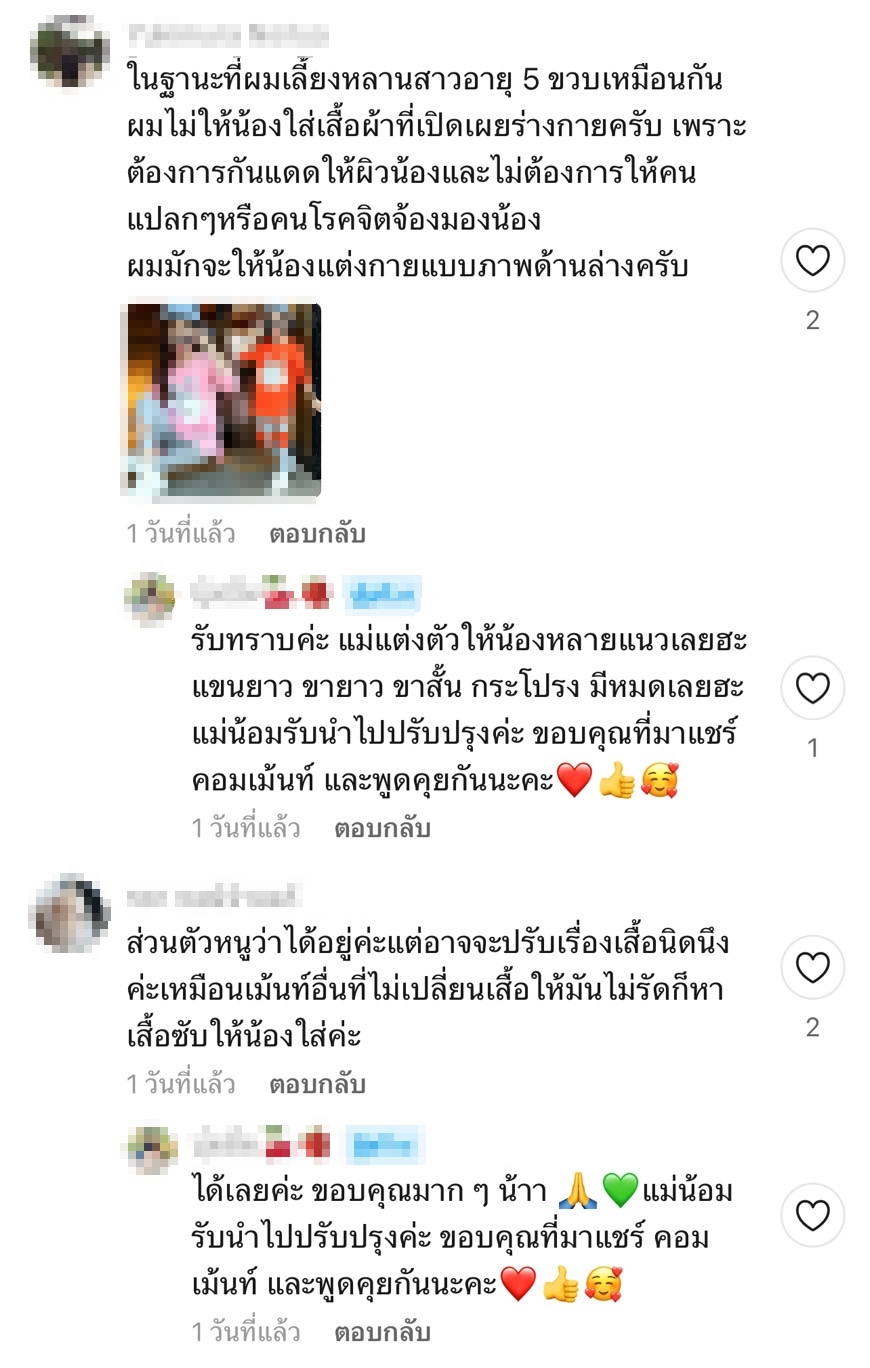Tap ตอบกลับ under the ได้เลยค่ะ reply
Screen dimensions: 870x1368
click(x=382, y=1332)
